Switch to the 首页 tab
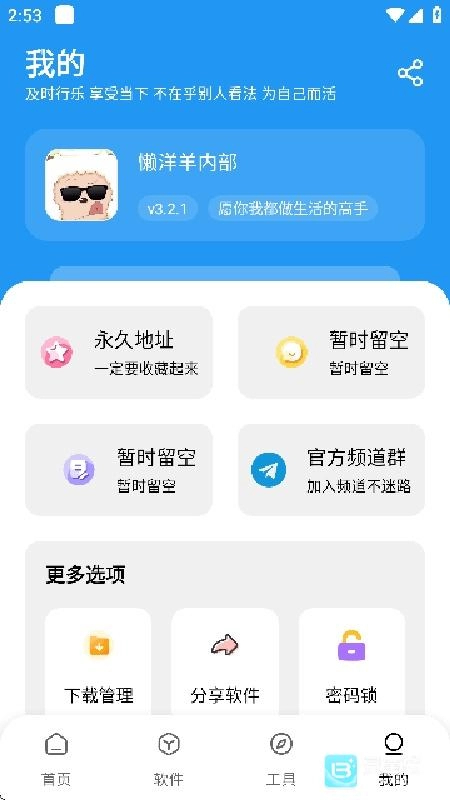Screen dimensions: 450x800 (56, 759)
